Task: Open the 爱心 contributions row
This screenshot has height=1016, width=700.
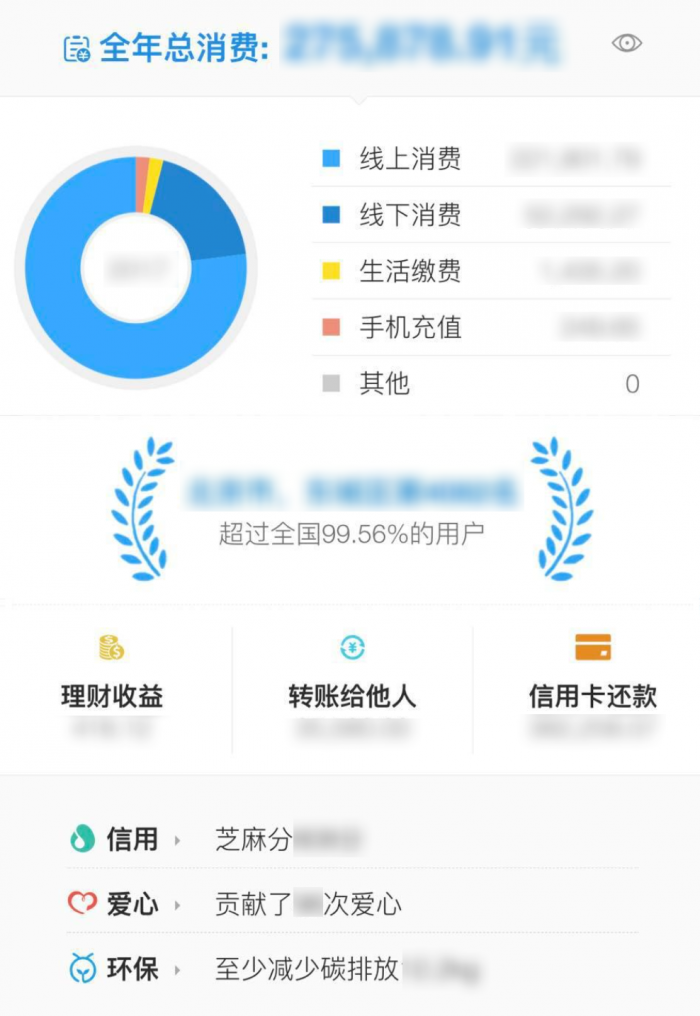Action: tap(350, 905)
